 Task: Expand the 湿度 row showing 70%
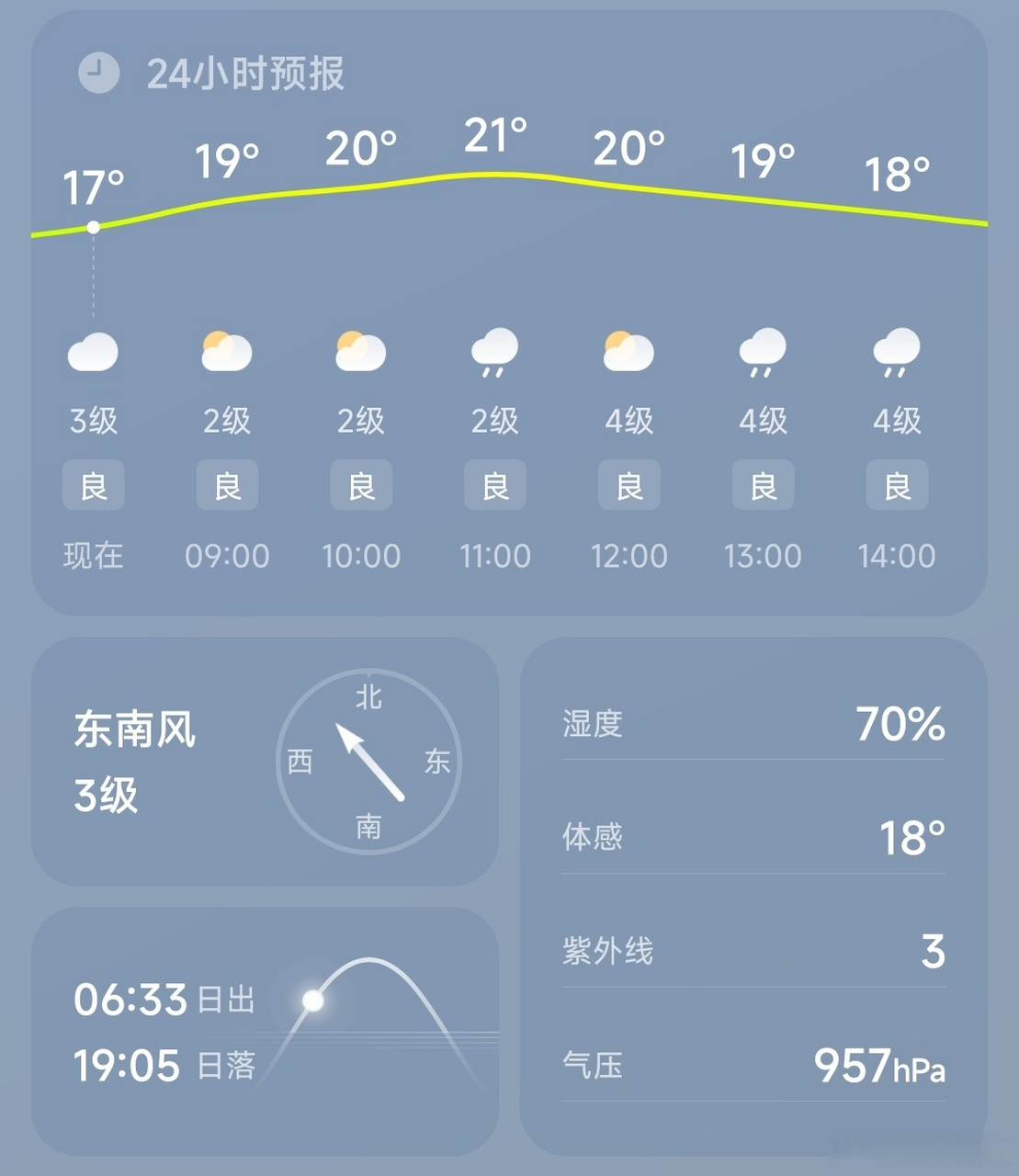[753, 724]
